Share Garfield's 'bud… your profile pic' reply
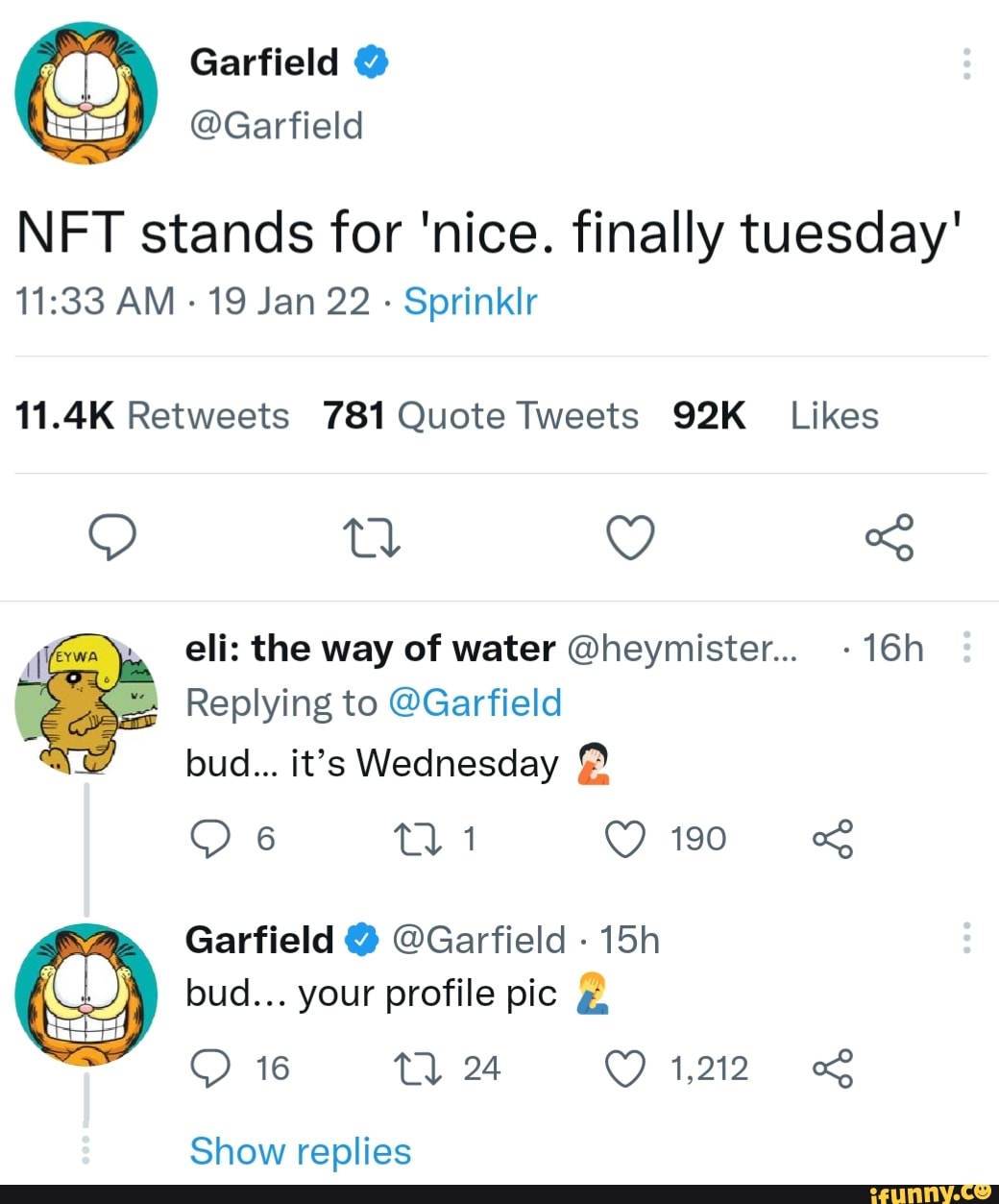The image size is (999, 1204). pos(834,1067)
